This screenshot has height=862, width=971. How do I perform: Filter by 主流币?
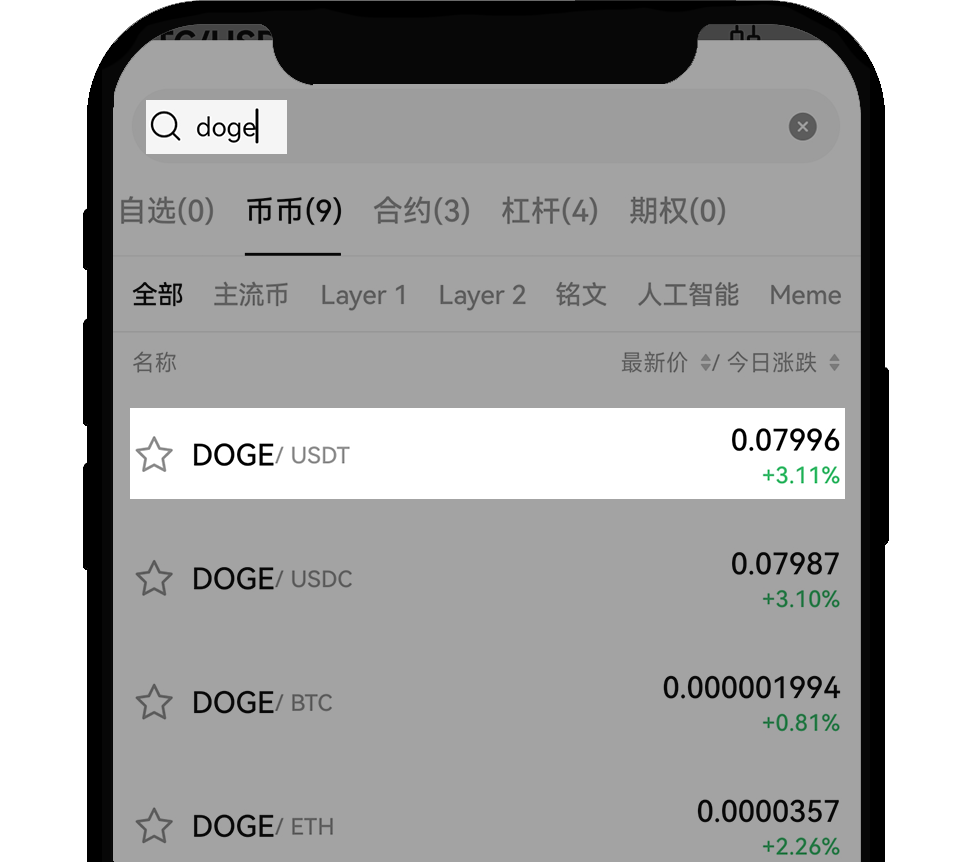(251, 295)
